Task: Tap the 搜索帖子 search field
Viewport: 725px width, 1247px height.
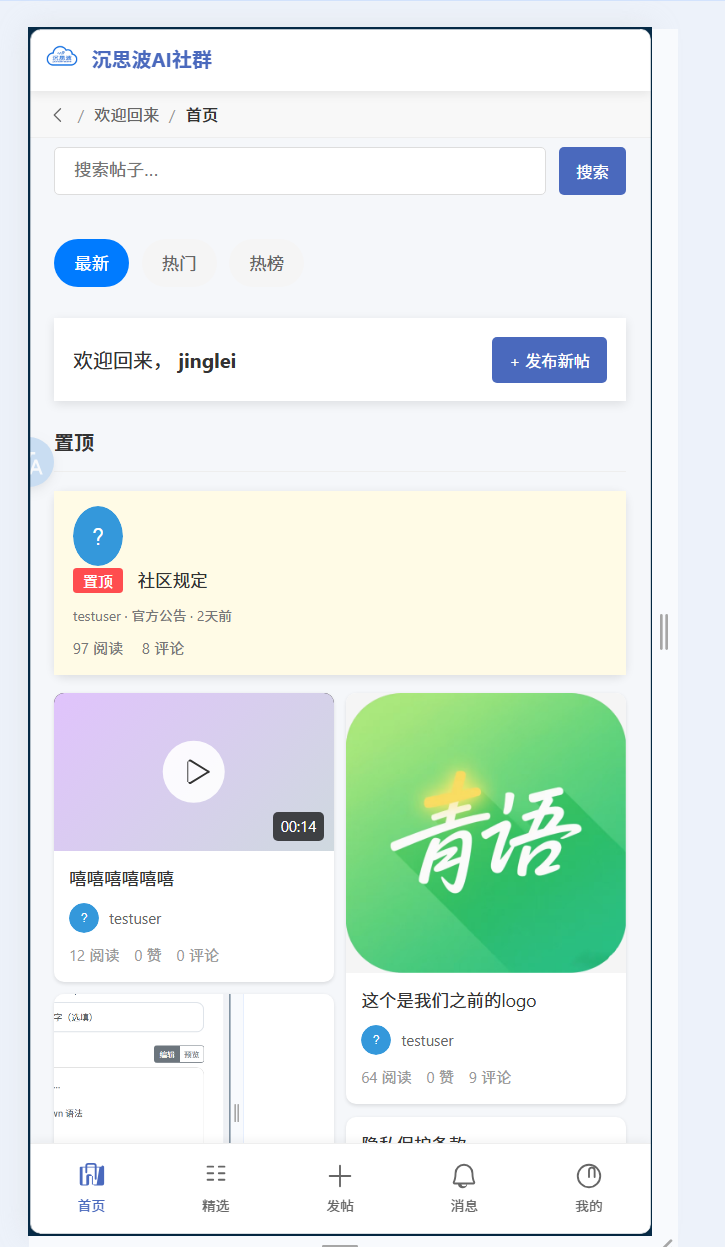Action: coord(299,171)
